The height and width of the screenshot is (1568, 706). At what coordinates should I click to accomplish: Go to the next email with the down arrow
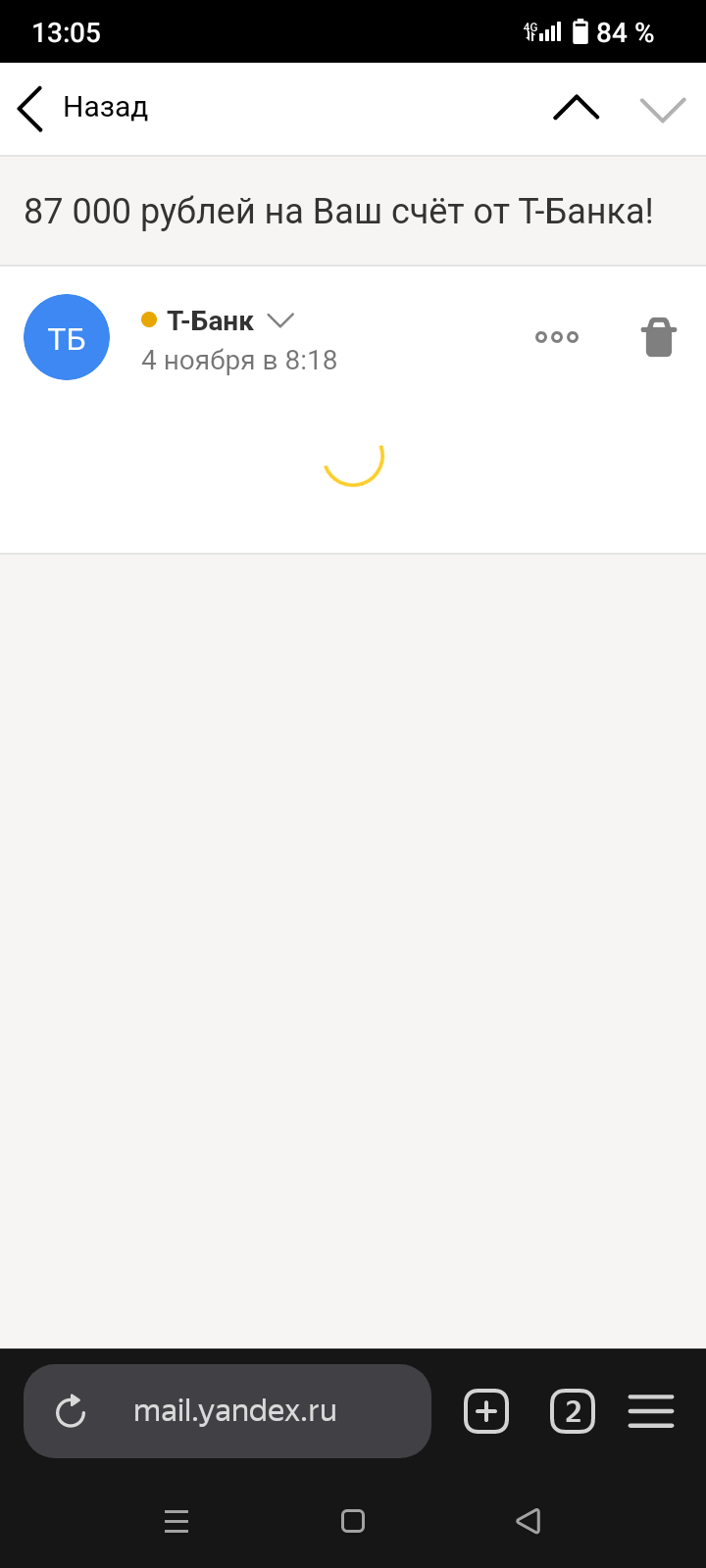(663, 109)
